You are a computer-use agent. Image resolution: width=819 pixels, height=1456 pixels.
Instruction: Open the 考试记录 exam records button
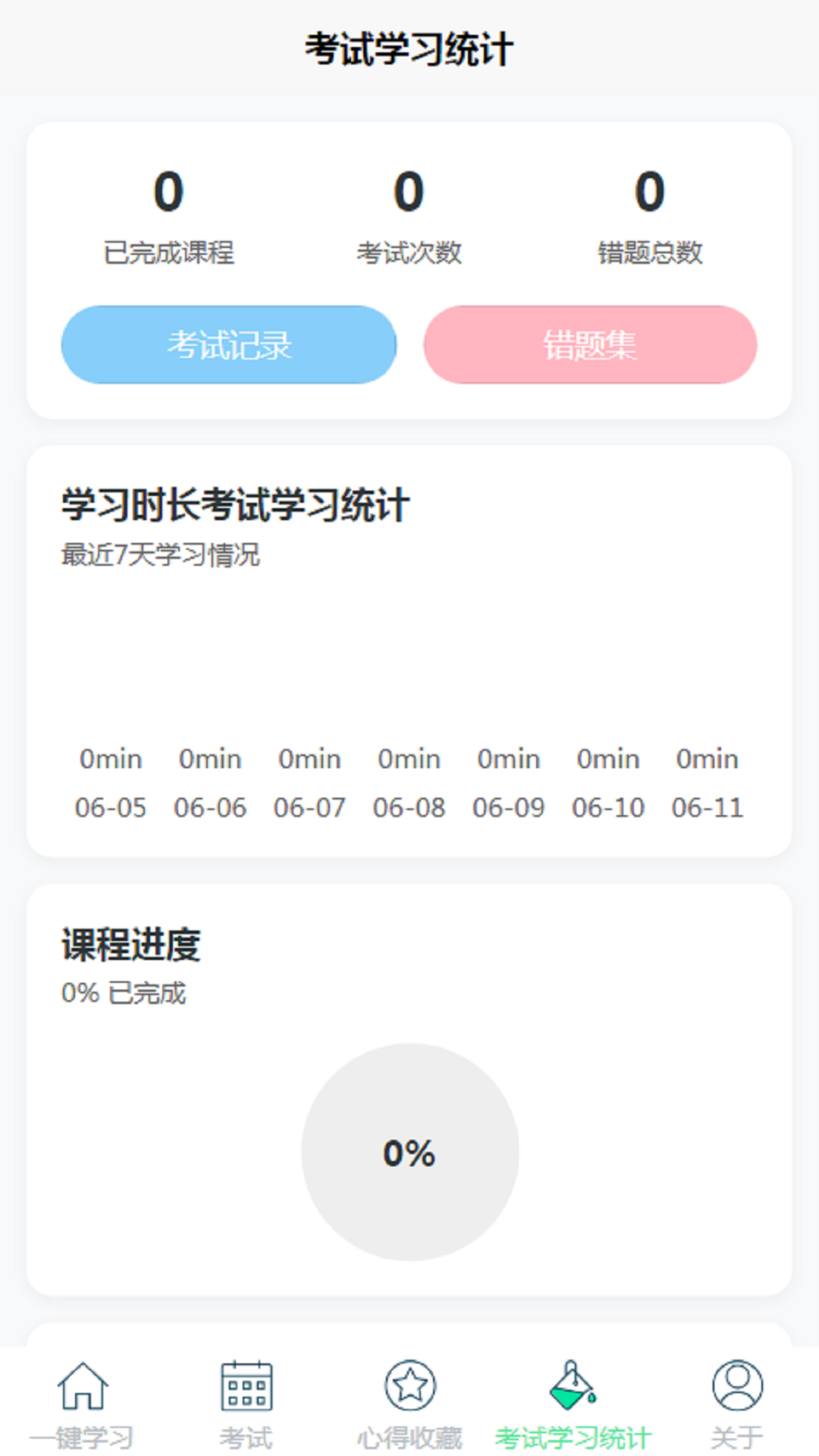228,345
